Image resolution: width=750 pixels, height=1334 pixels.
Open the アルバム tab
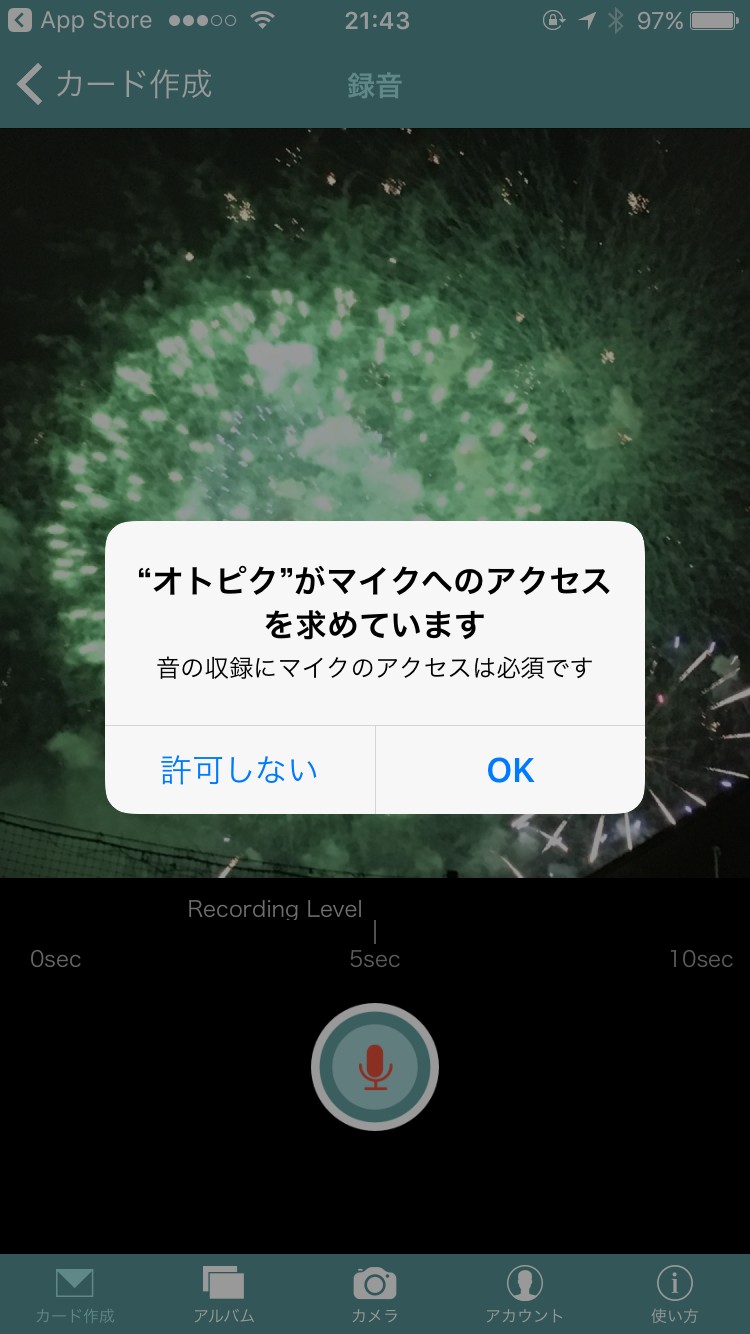coord(224,1294)
